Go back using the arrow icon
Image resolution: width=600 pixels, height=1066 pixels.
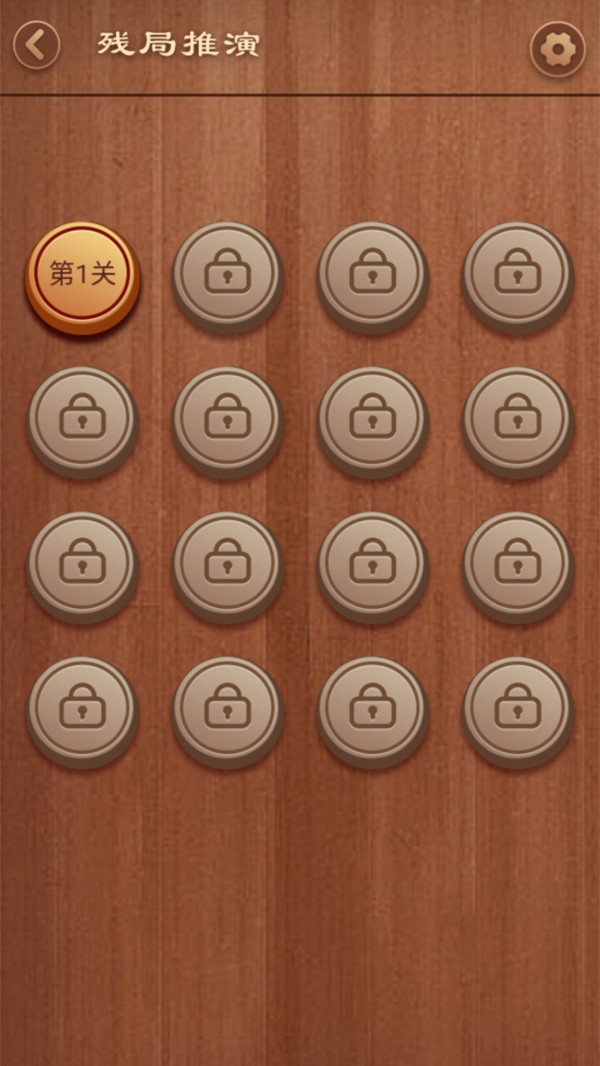tap(36, 45)
